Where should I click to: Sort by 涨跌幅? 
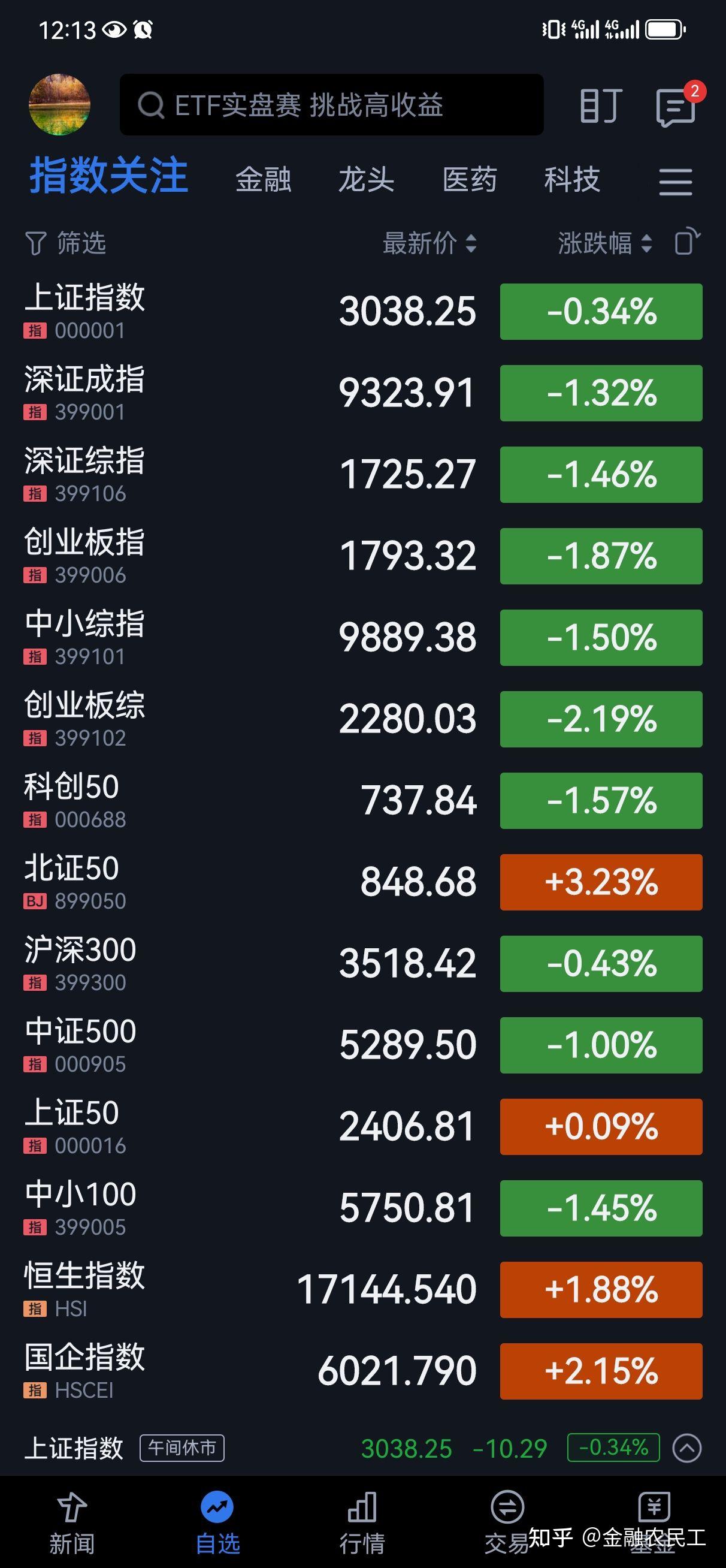tap(606, 243)
